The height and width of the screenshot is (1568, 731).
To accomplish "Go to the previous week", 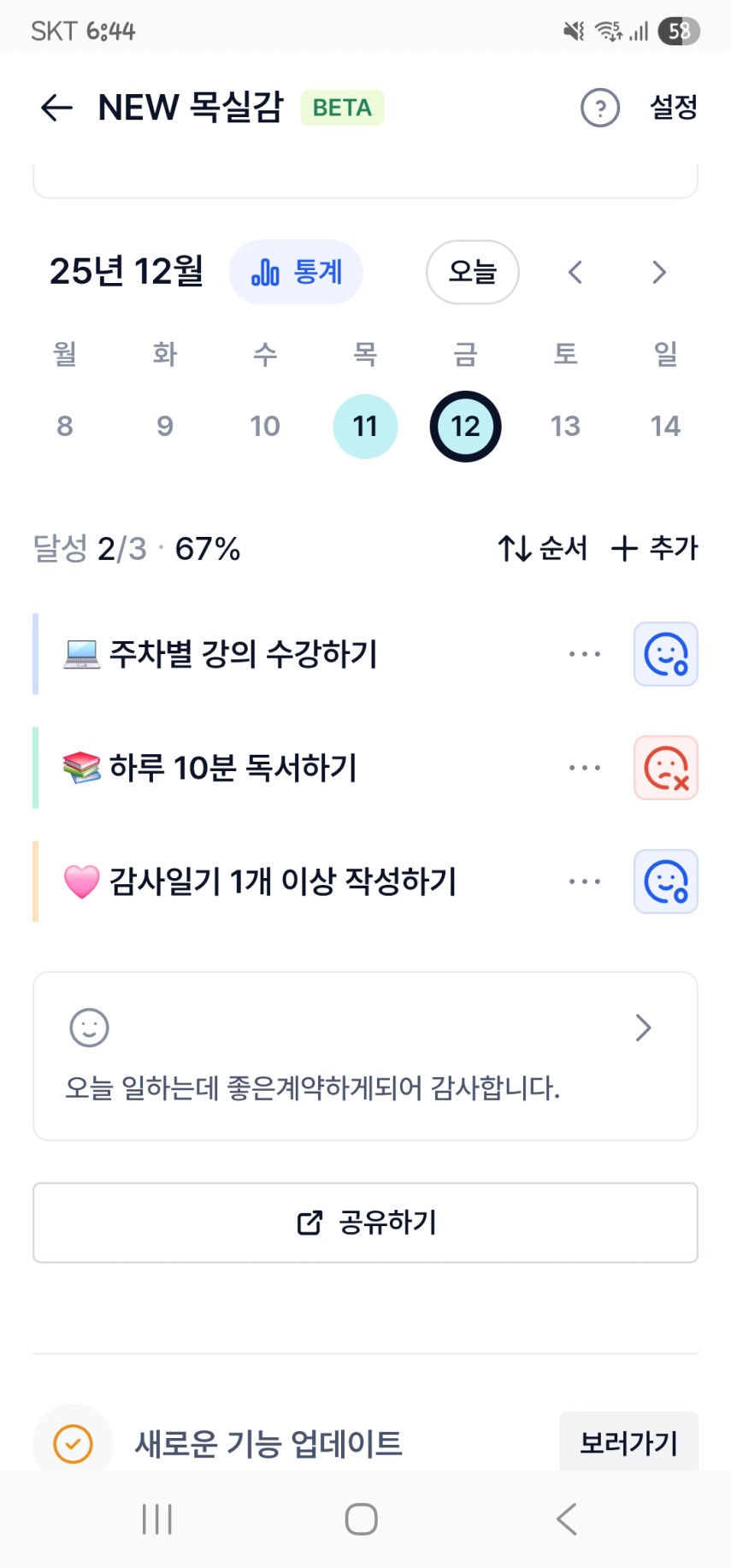I will (x=575, y=273).
